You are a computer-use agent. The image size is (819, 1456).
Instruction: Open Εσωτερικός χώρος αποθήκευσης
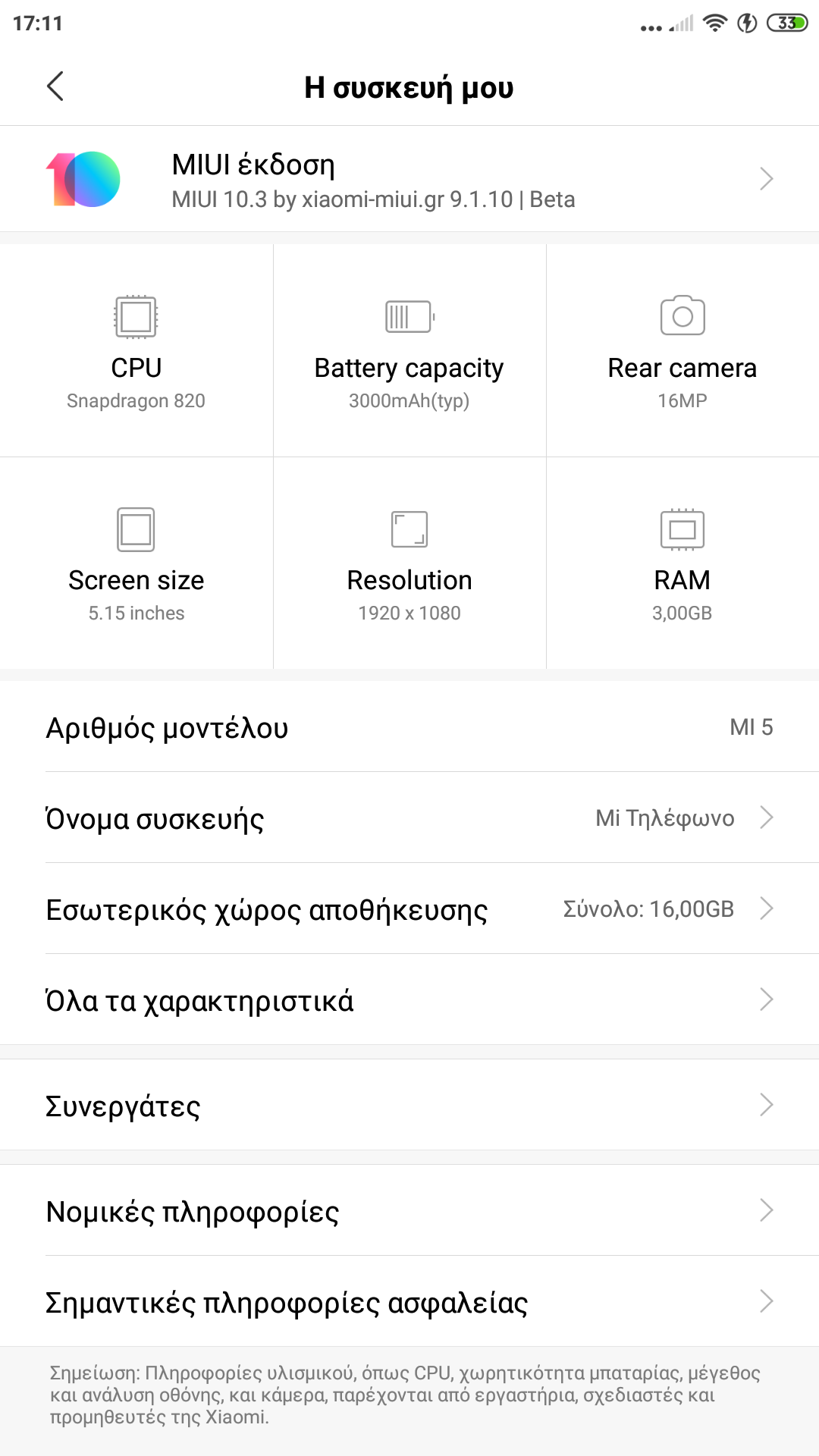pyautogui.click(x=409, y=909)
